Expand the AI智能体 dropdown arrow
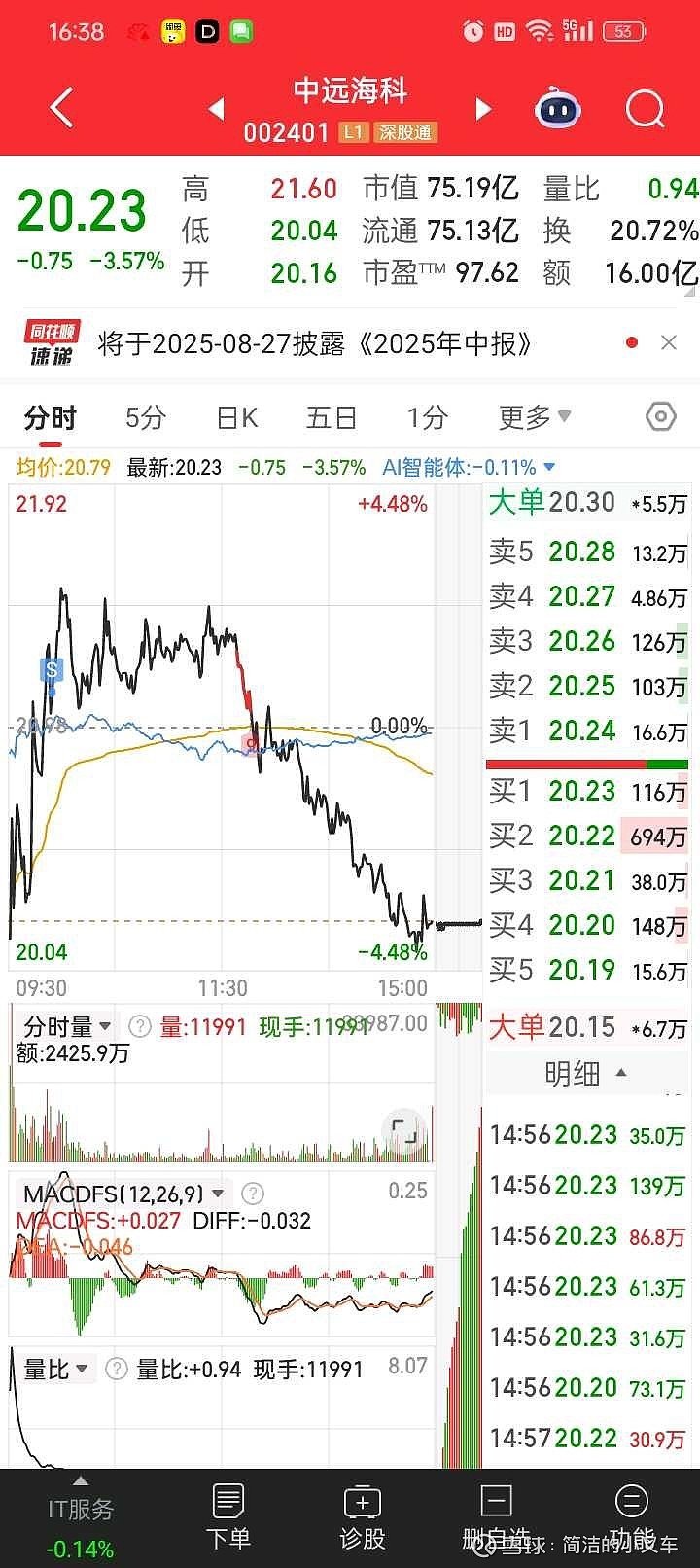This screenshot has height=1568, width=700. (x=548, y=467)
